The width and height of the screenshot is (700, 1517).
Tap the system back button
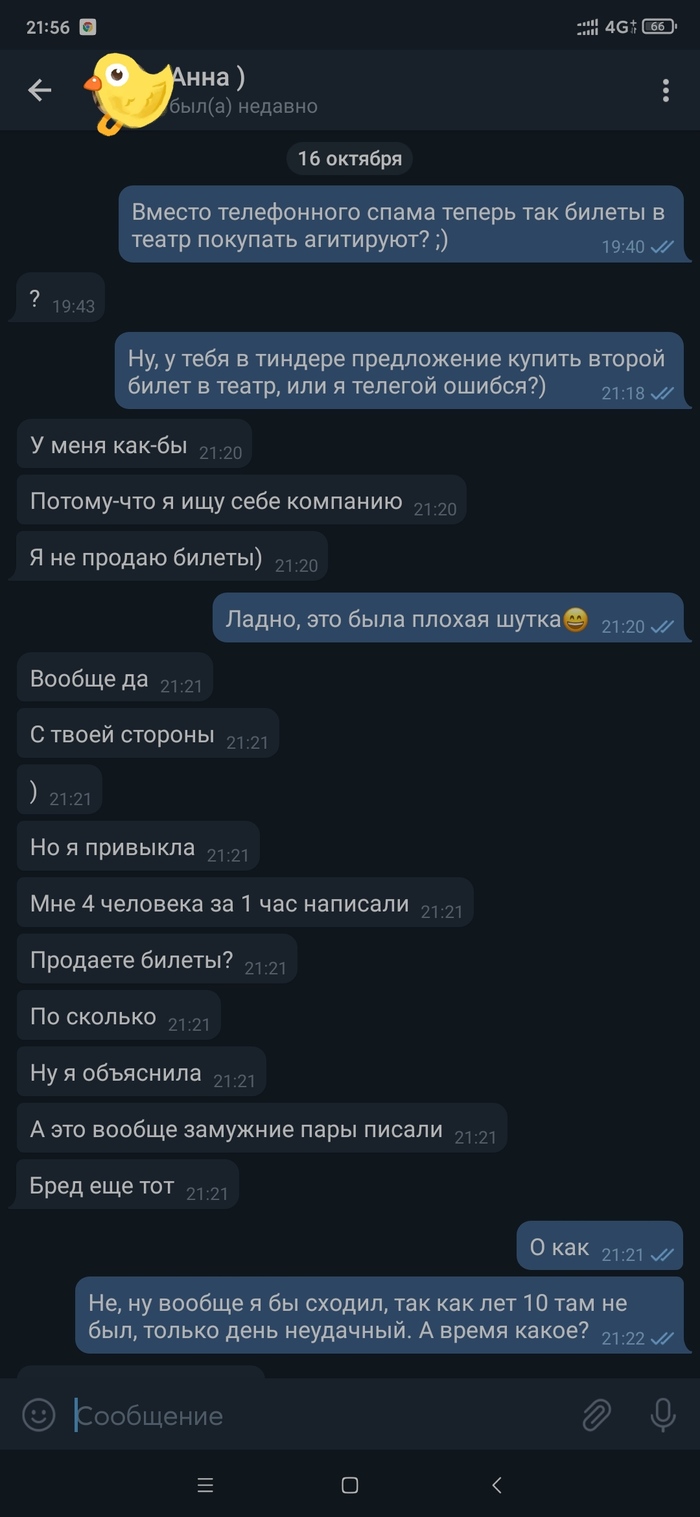click(x=497, y=1485)
